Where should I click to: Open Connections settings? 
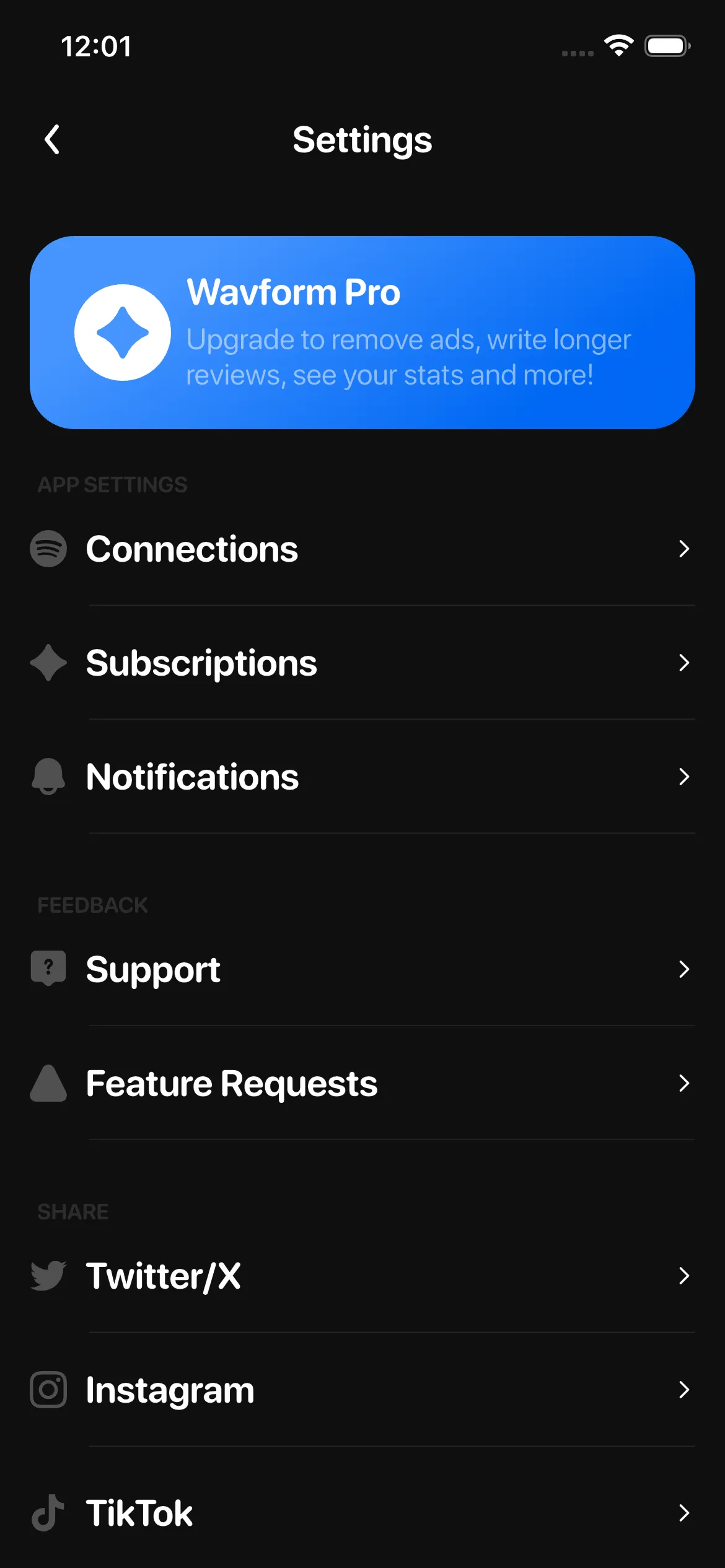[x=362, y=549]
